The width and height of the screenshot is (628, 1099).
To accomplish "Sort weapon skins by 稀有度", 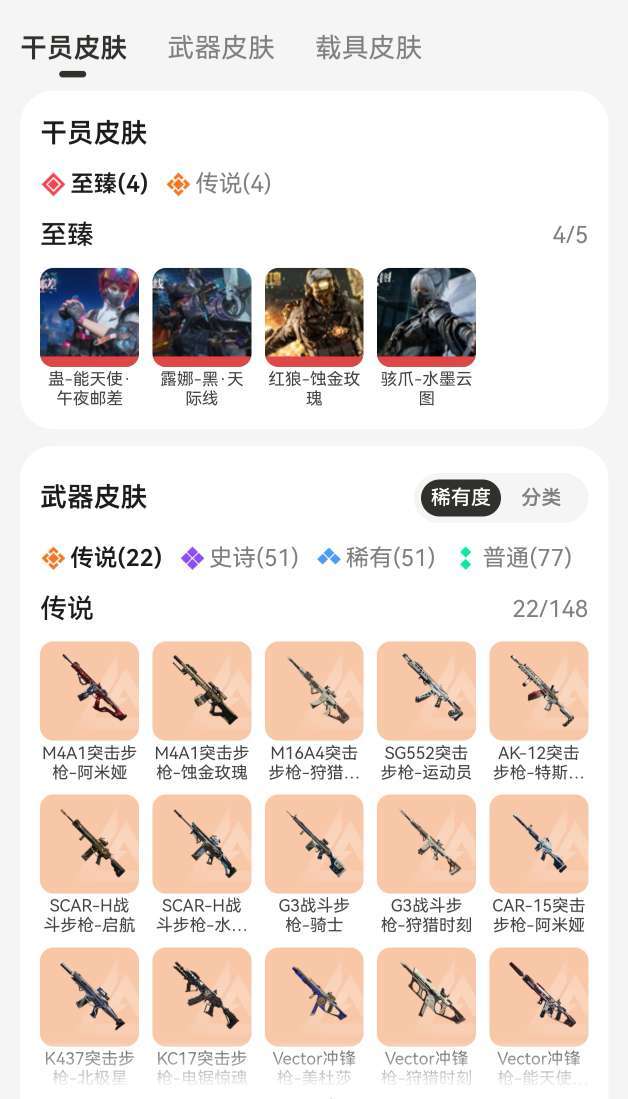I will tap(461, 497).
